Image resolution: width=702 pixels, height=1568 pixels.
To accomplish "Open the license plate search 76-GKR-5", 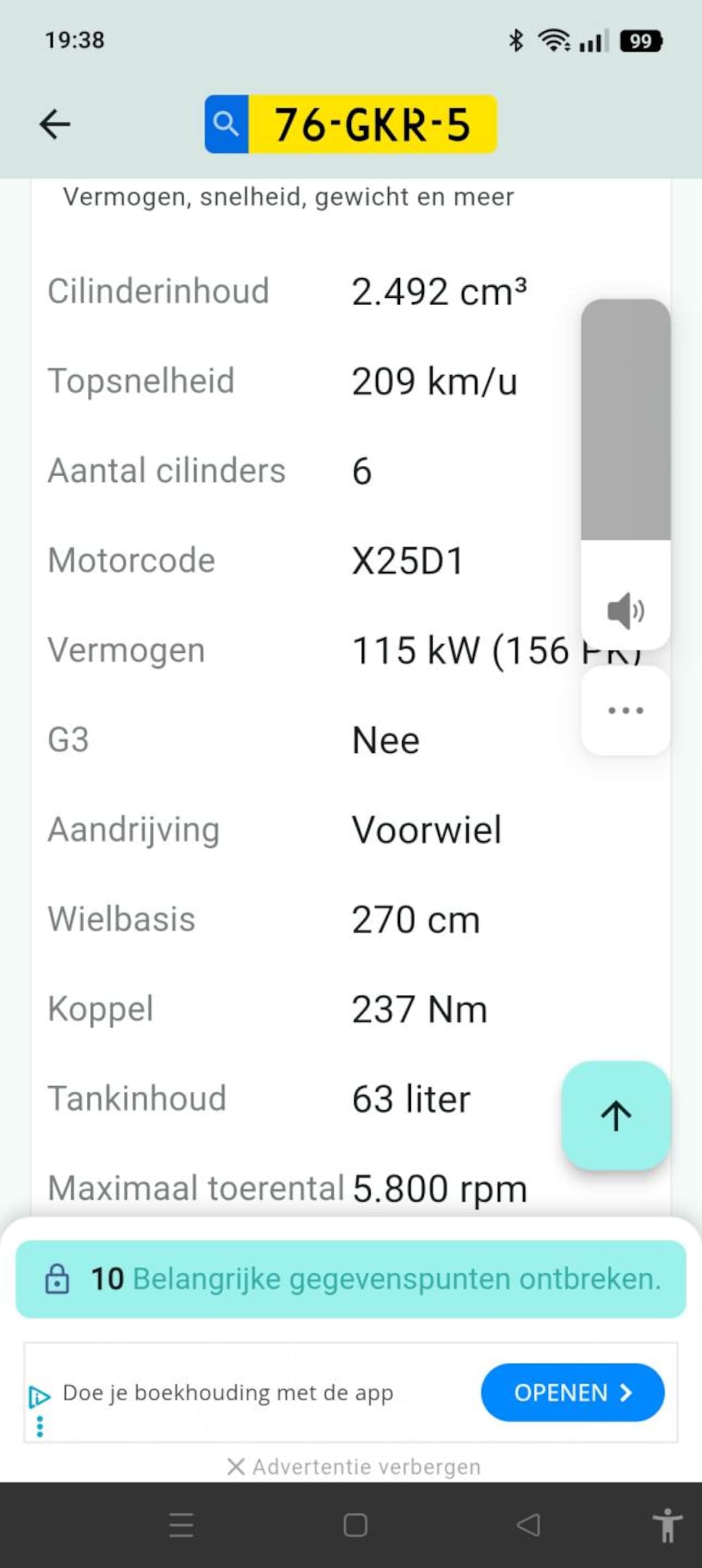I will tap(351, 124).
